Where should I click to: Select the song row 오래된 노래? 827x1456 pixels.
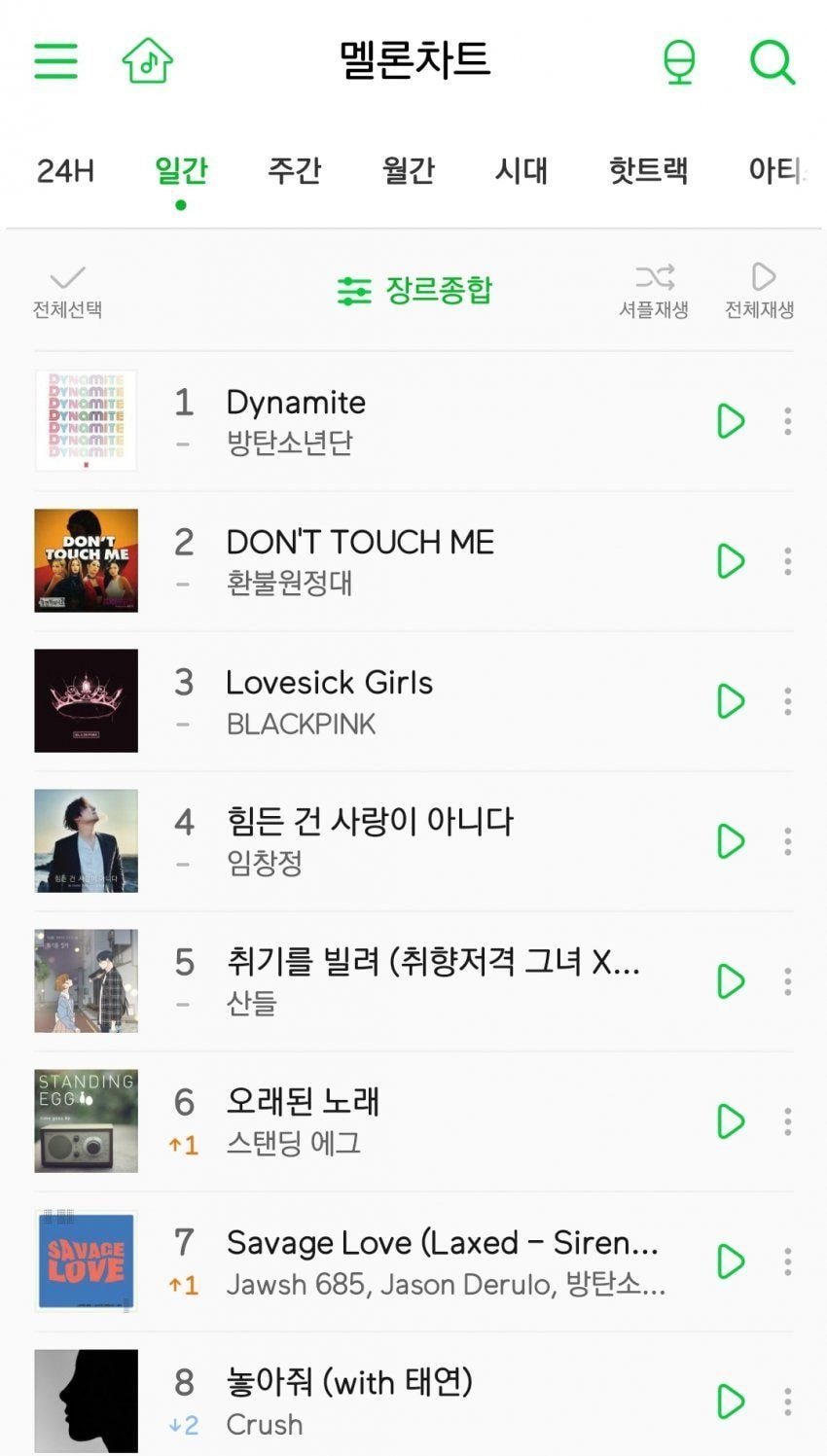click(x=409, y=1120)
